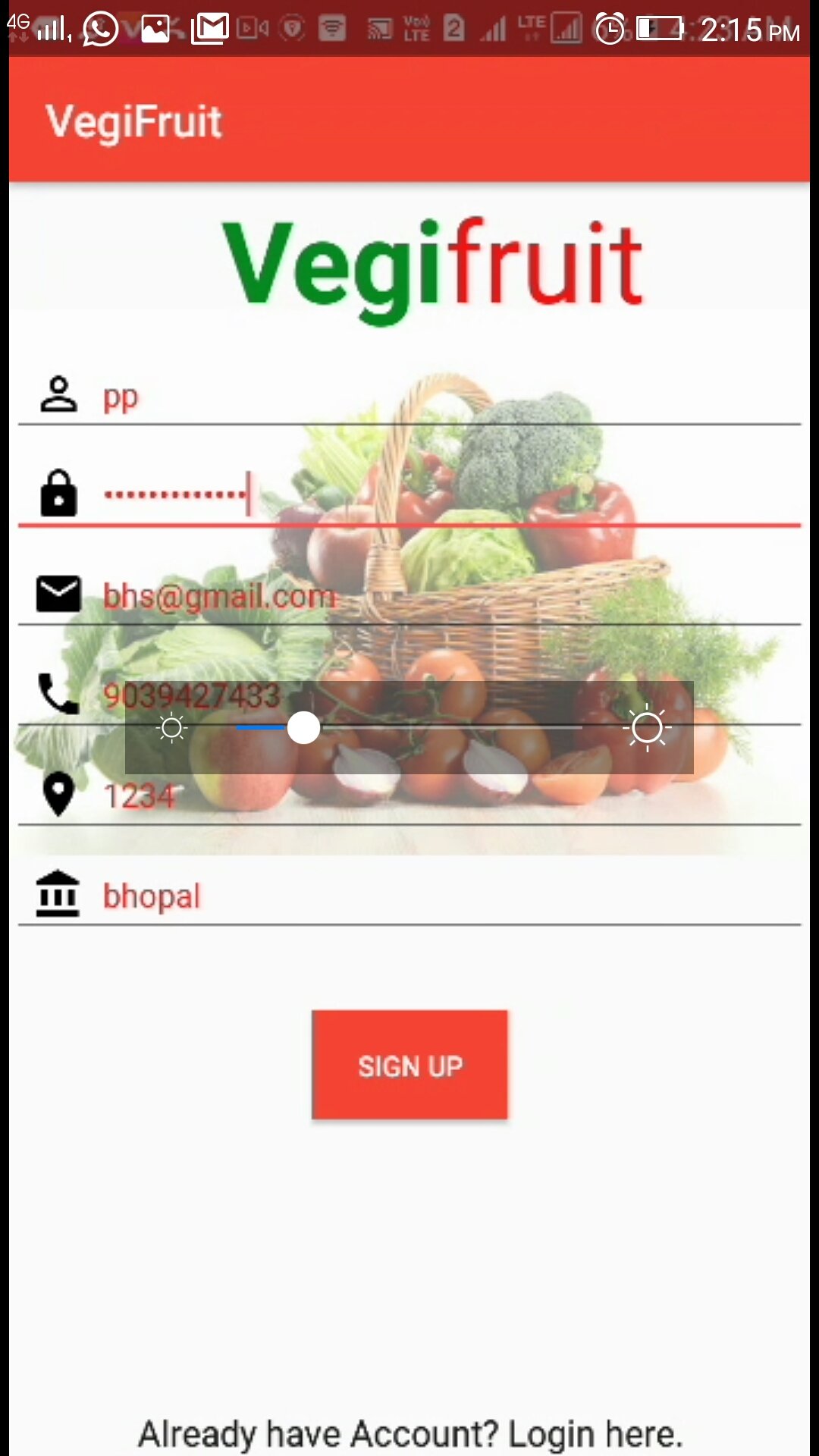
Task: Tap the SIGN UP button
Action: point(409,1065)
